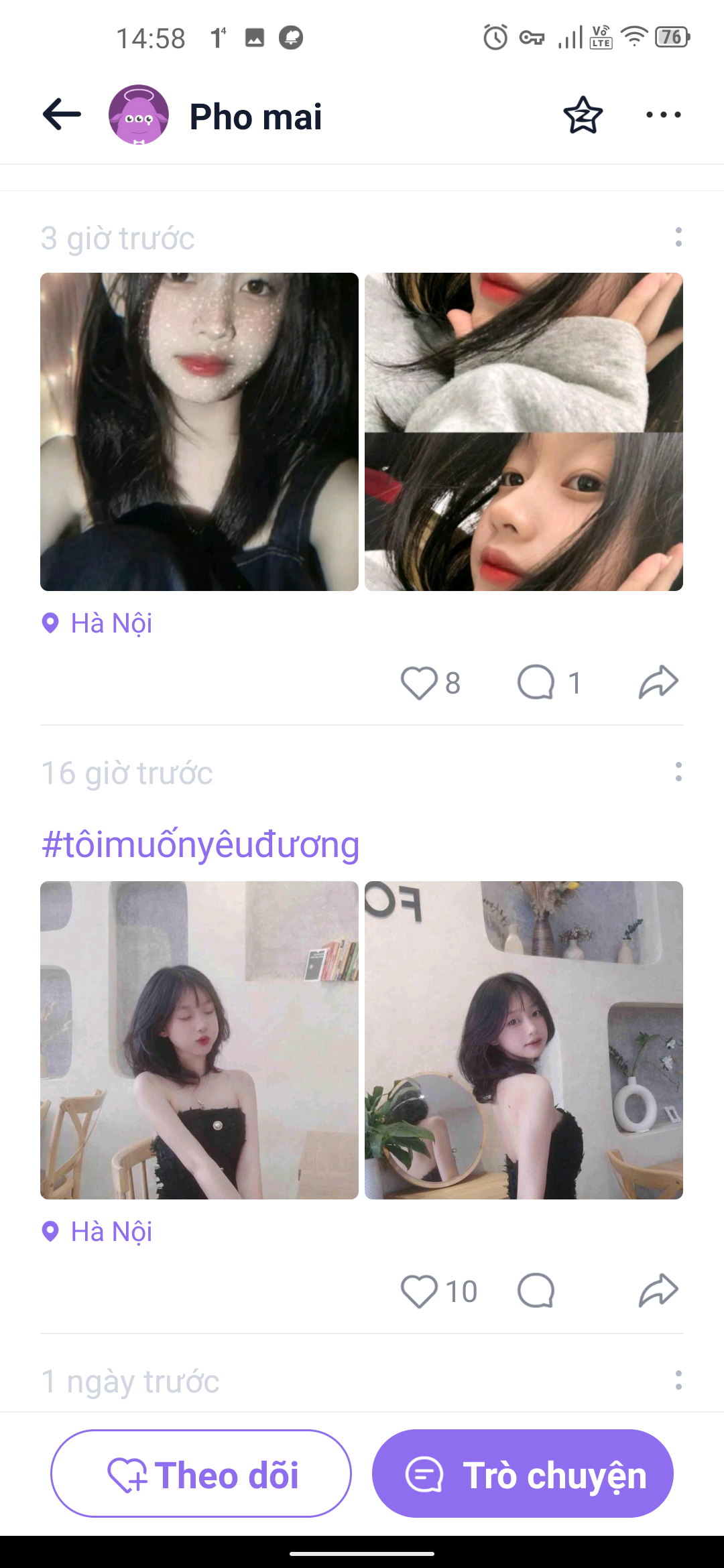
Task: Like the post from 16 giờ trước
Action: 420,1291
